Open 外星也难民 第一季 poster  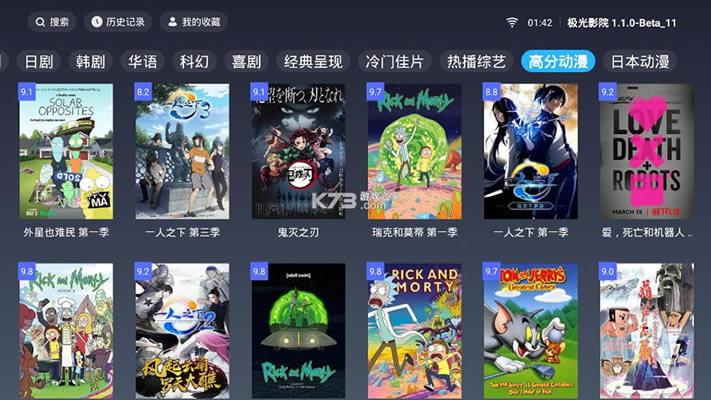(x=66, y=151)
